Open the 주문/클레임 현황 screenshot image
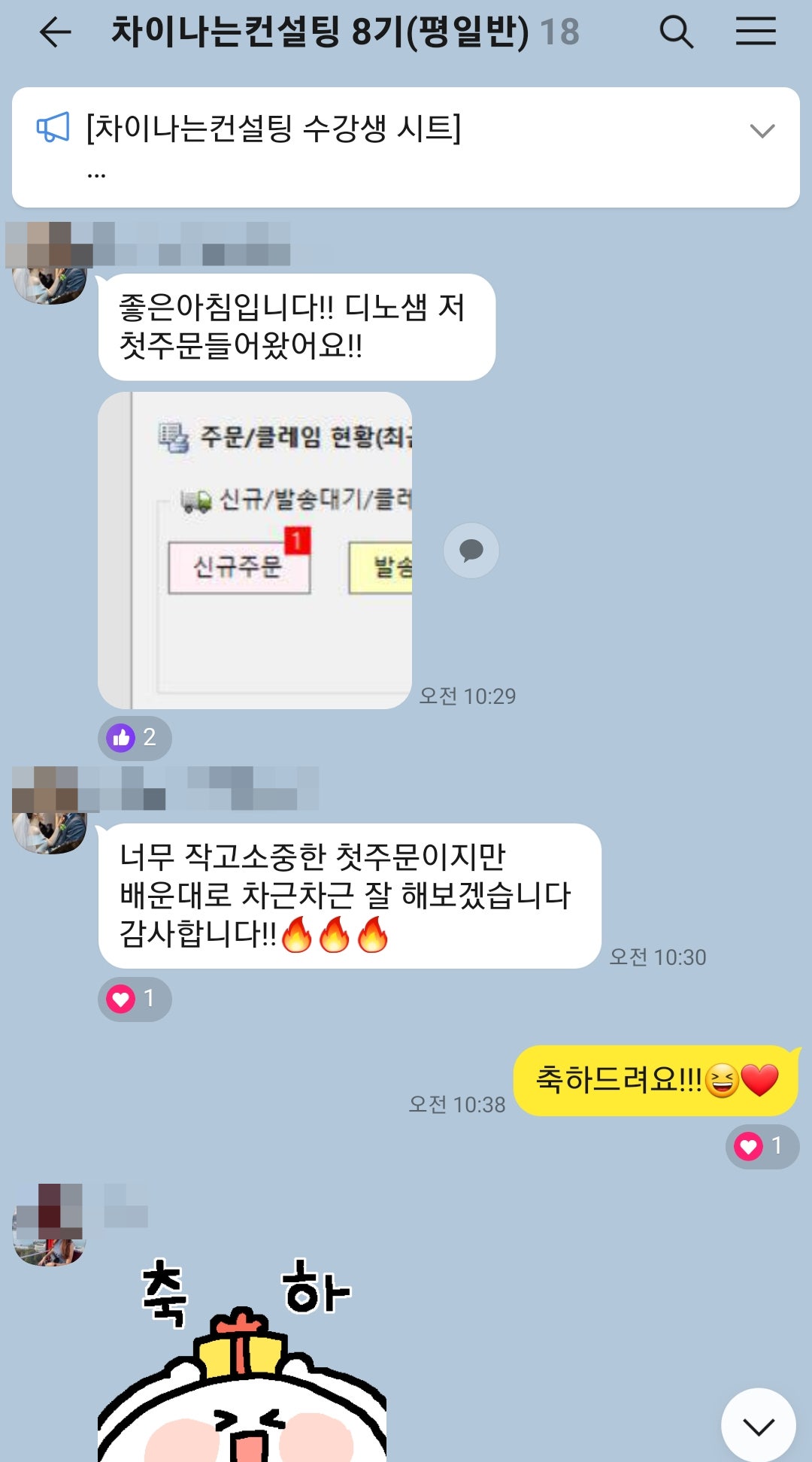The width and height of the screenshot is (812, 1462). point(255,550)
